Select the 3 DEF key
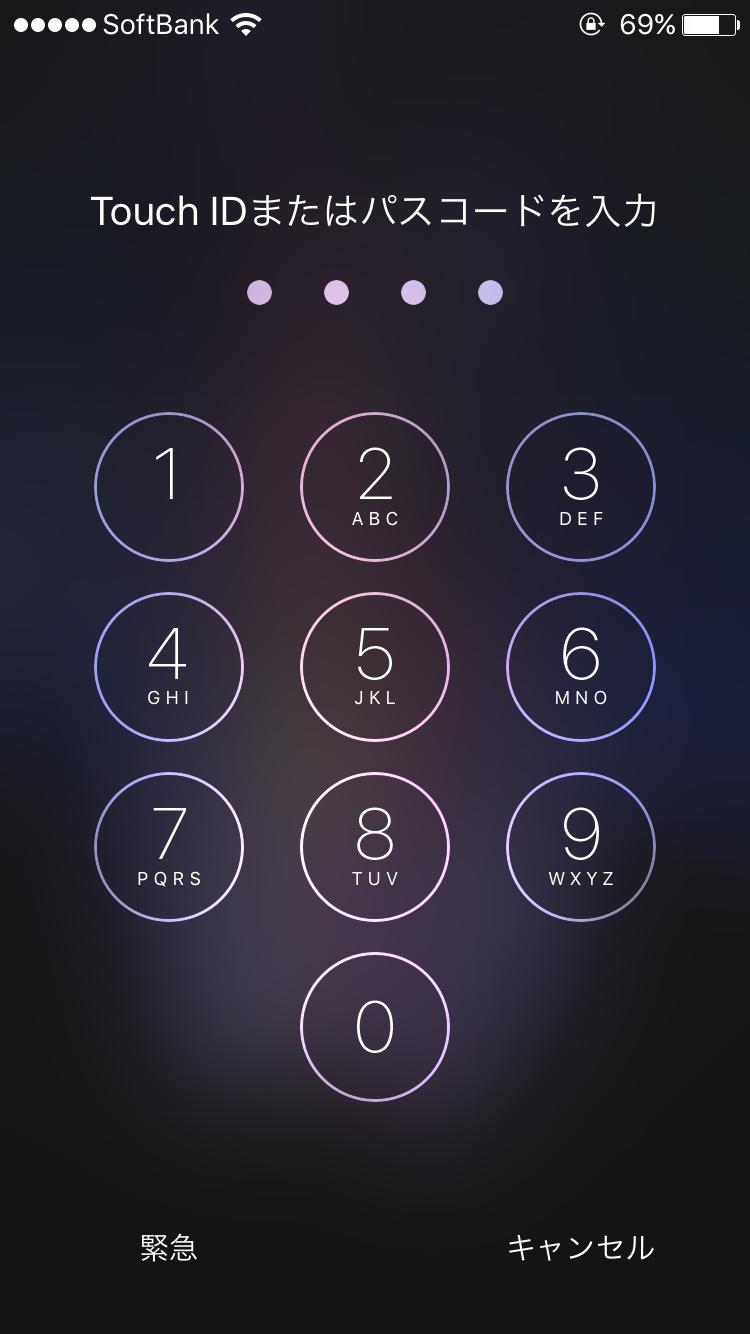This screenshot has height=1334, width=750. [x=581, y=487]
